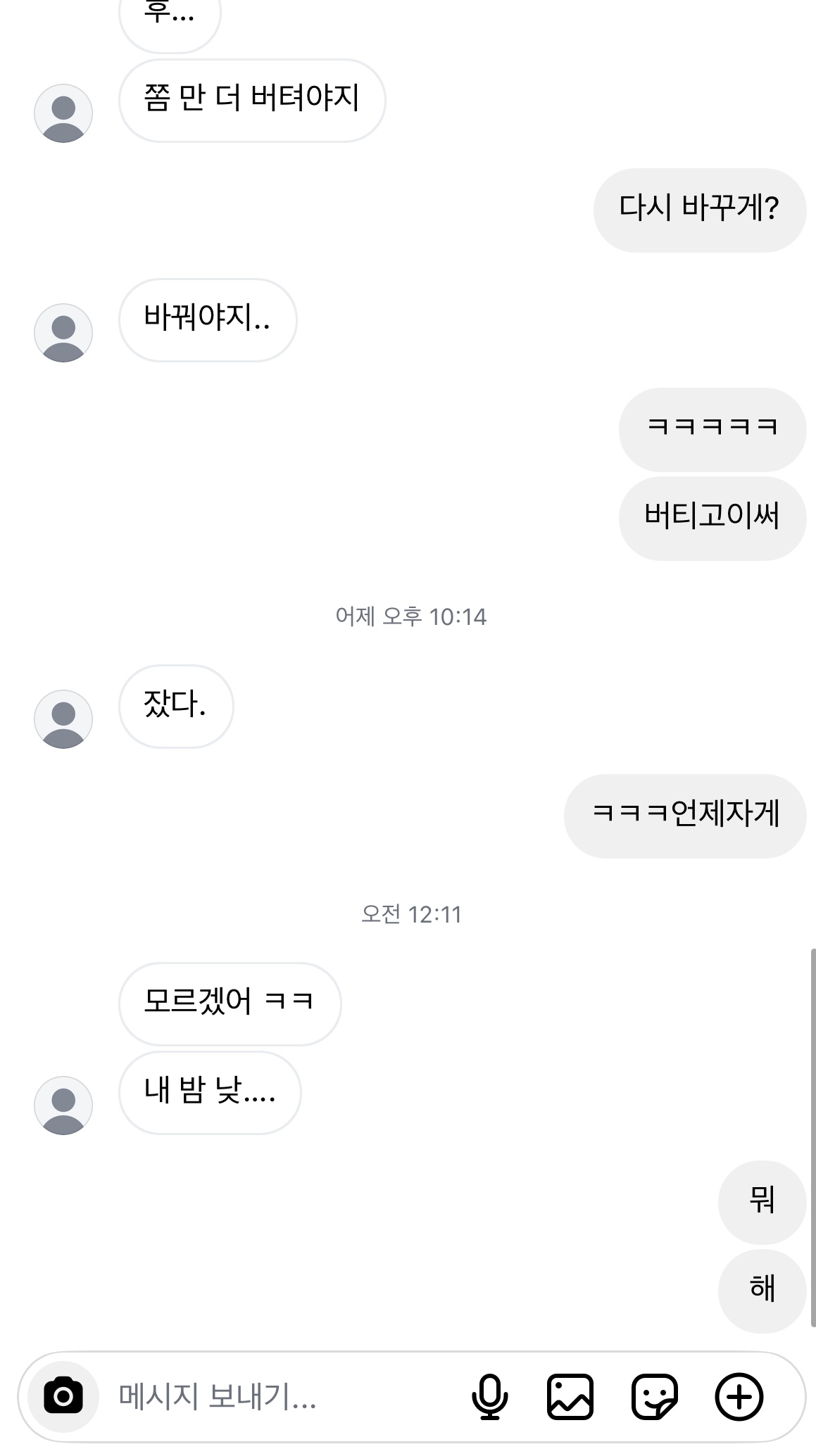Tap the avatar beside 바꿔야지..

point(63,332)
